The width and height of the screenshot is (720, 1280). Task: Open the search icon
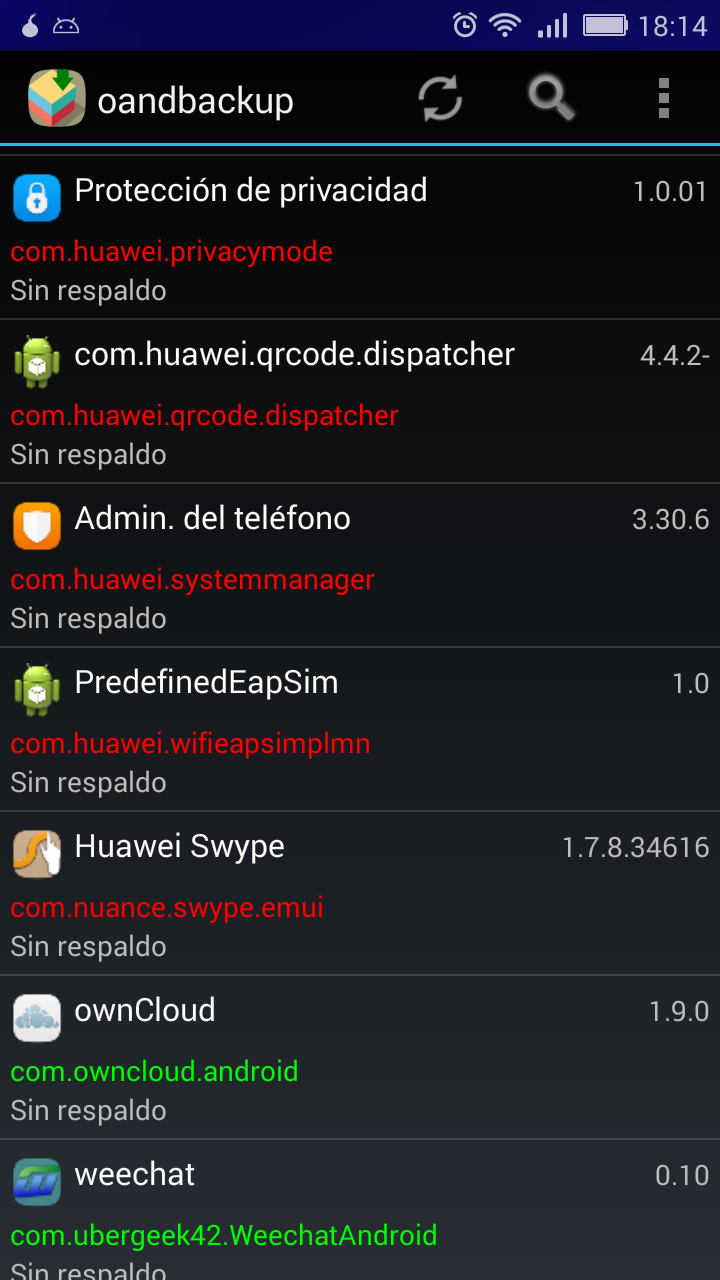[x=551, y=98]
